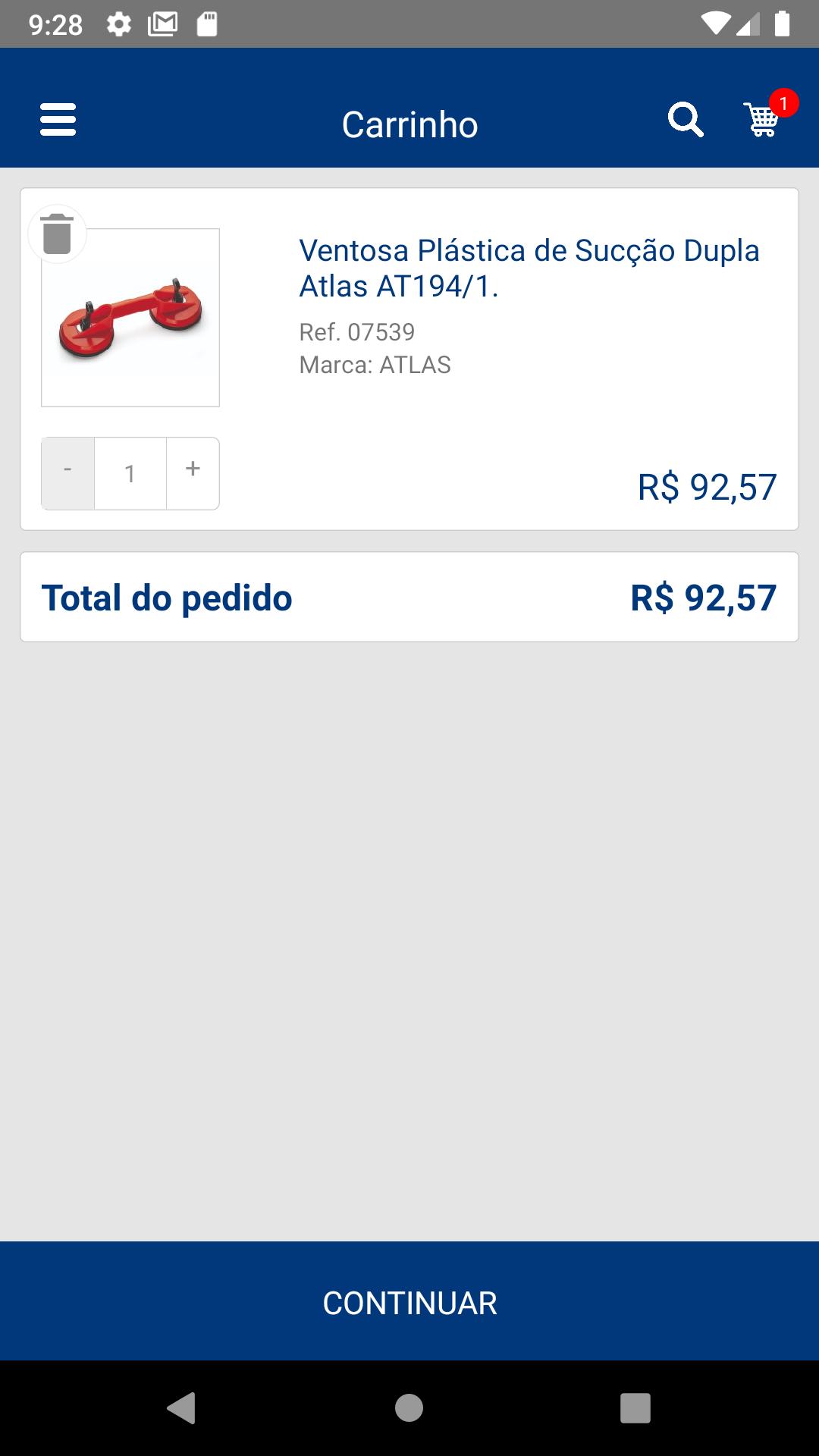Remove the item with the trash icon
The height and width of the screenshot is (1456, 819).
click(x=57, y=234)
